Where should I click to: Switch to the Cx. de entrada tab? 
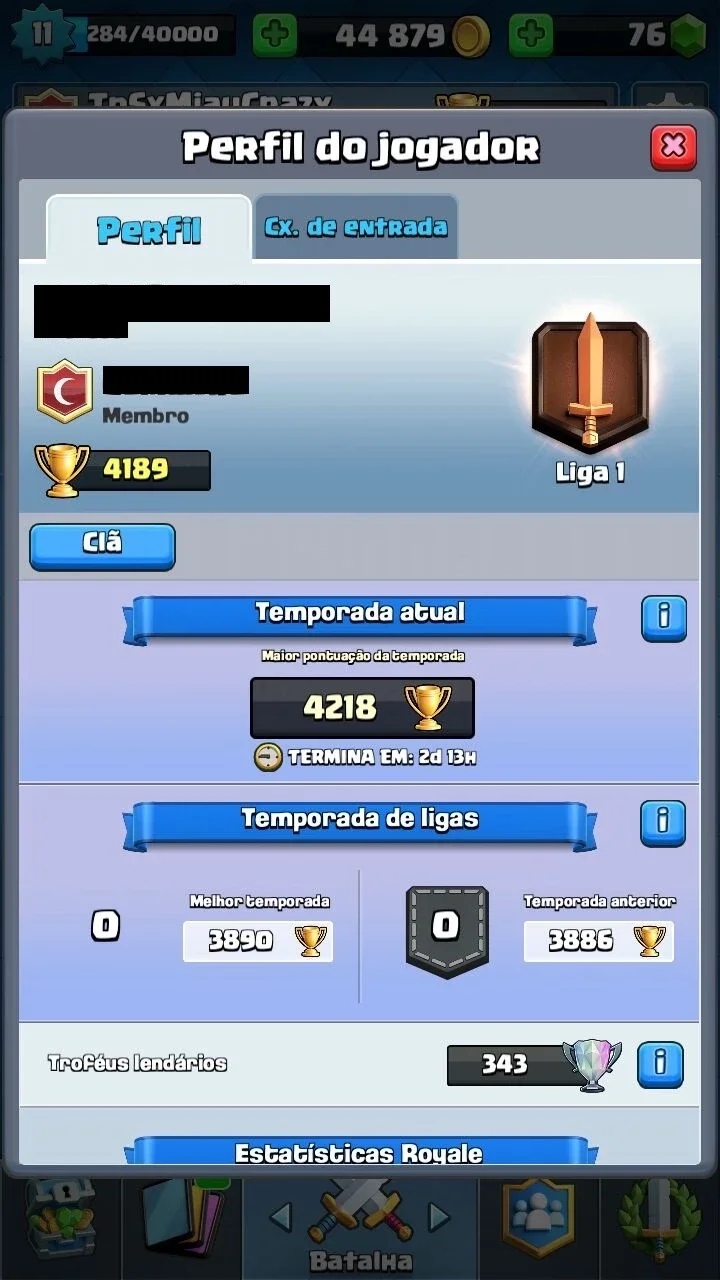(355, 227)
